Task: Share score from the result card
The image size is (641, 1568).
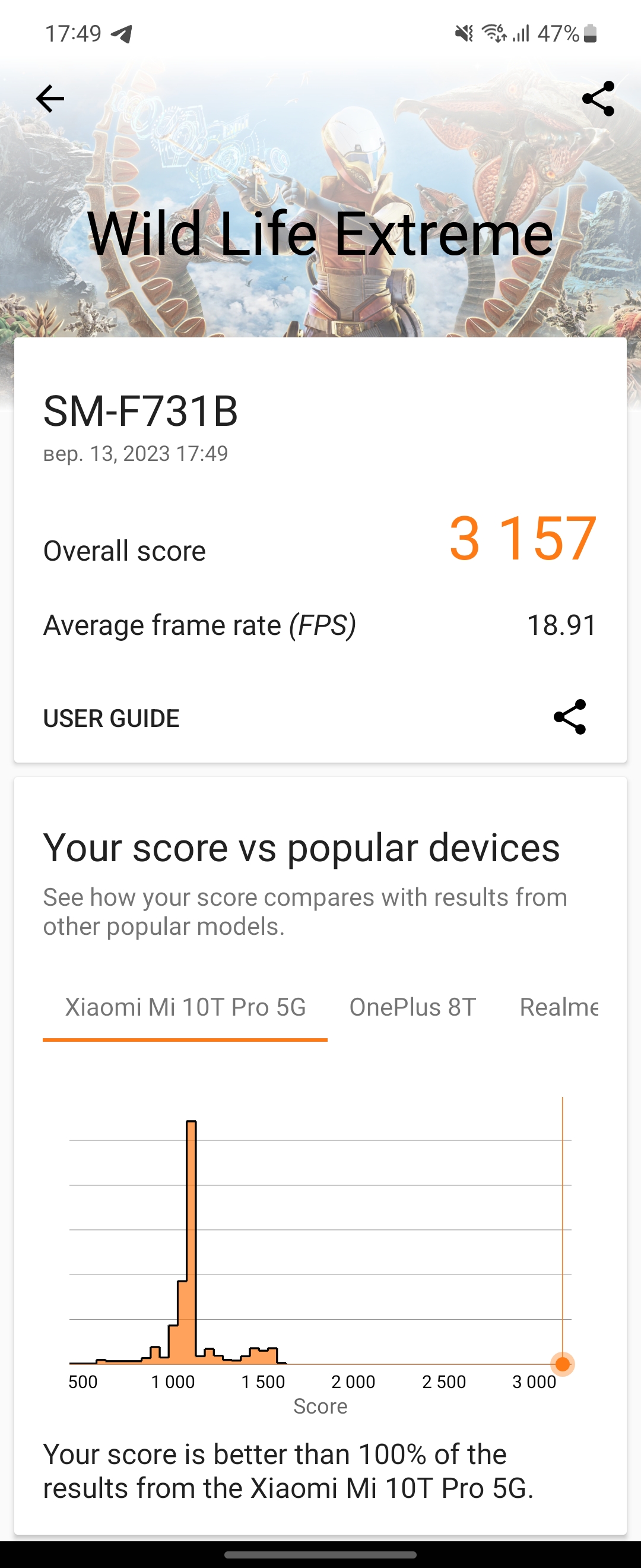Action: [x=570, y=717]
